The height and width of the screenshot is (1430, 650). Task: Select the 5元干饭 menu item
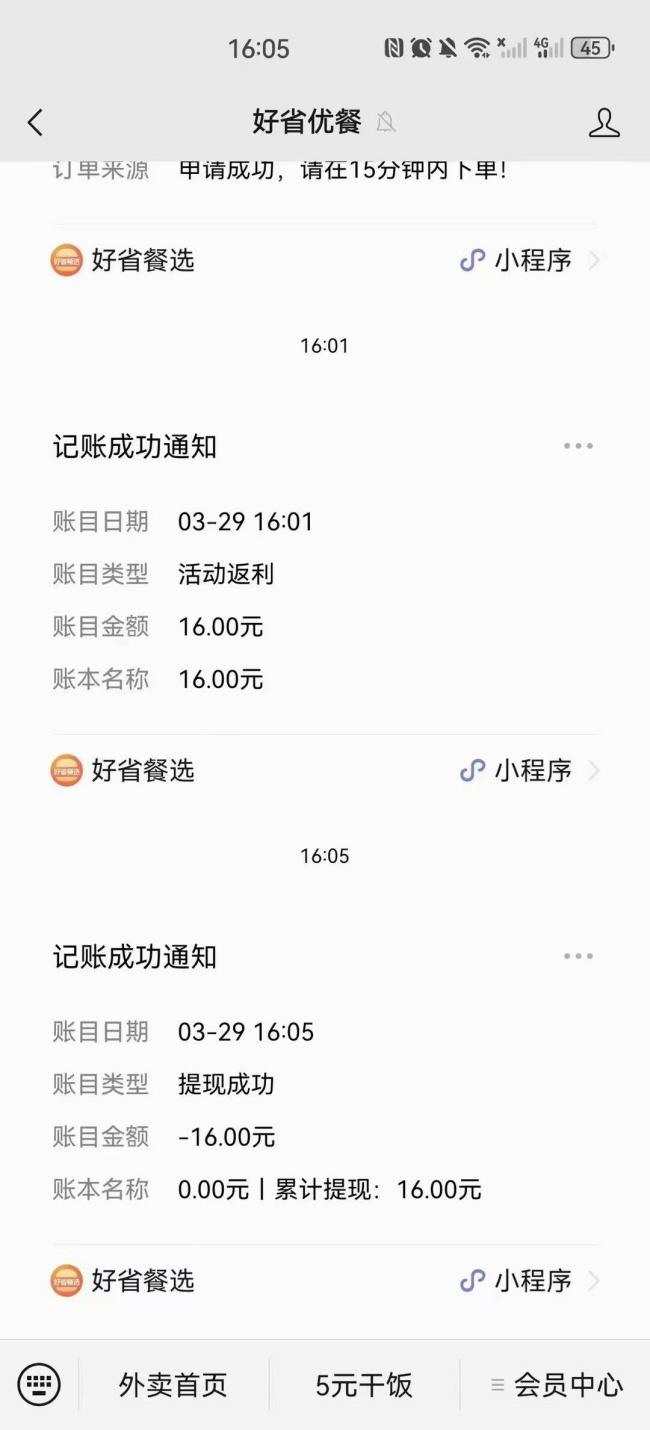364,1385
